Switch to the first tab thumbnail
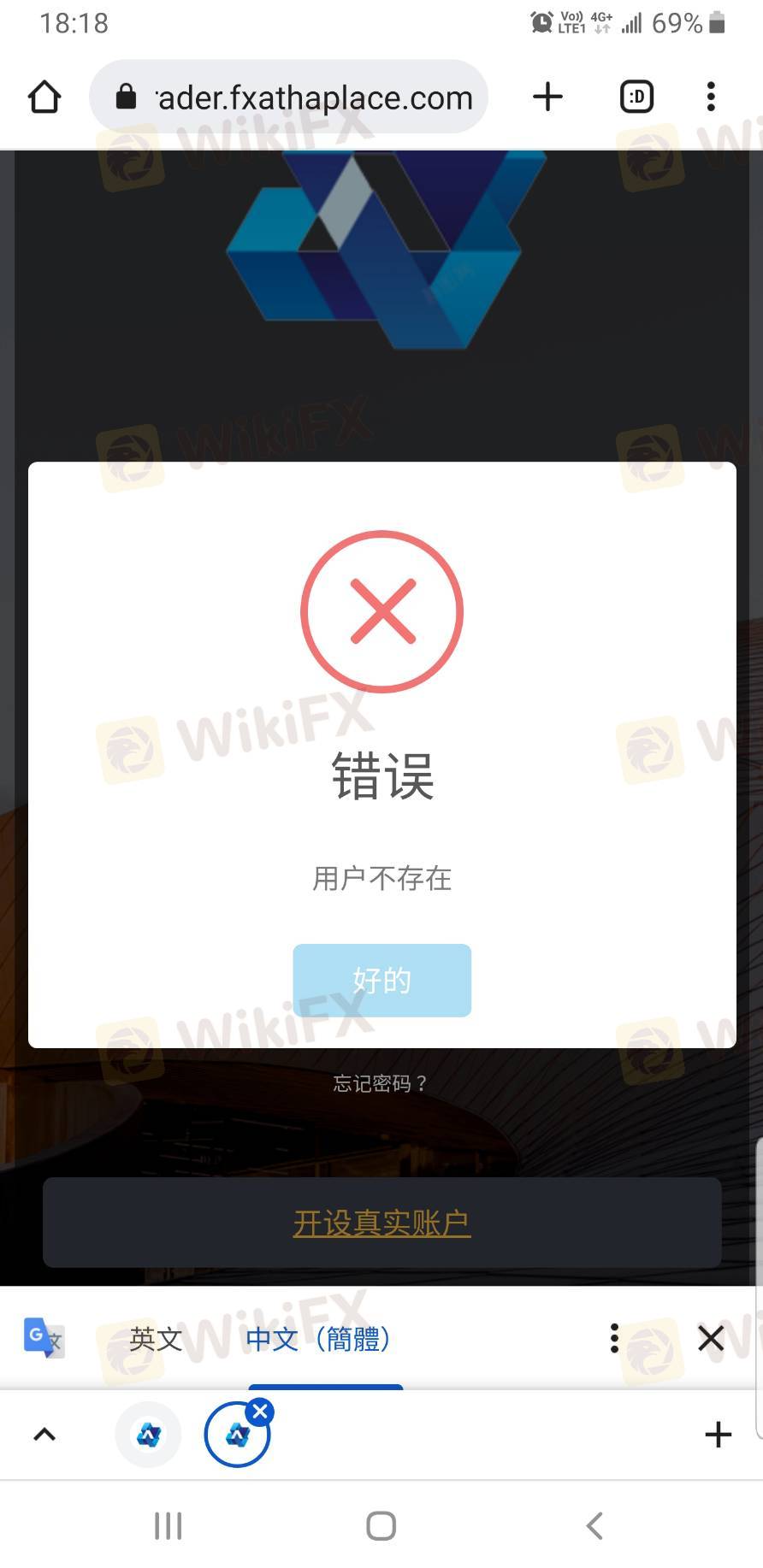The width and height of the screenshot is (763, 1568). (149, 1435)
